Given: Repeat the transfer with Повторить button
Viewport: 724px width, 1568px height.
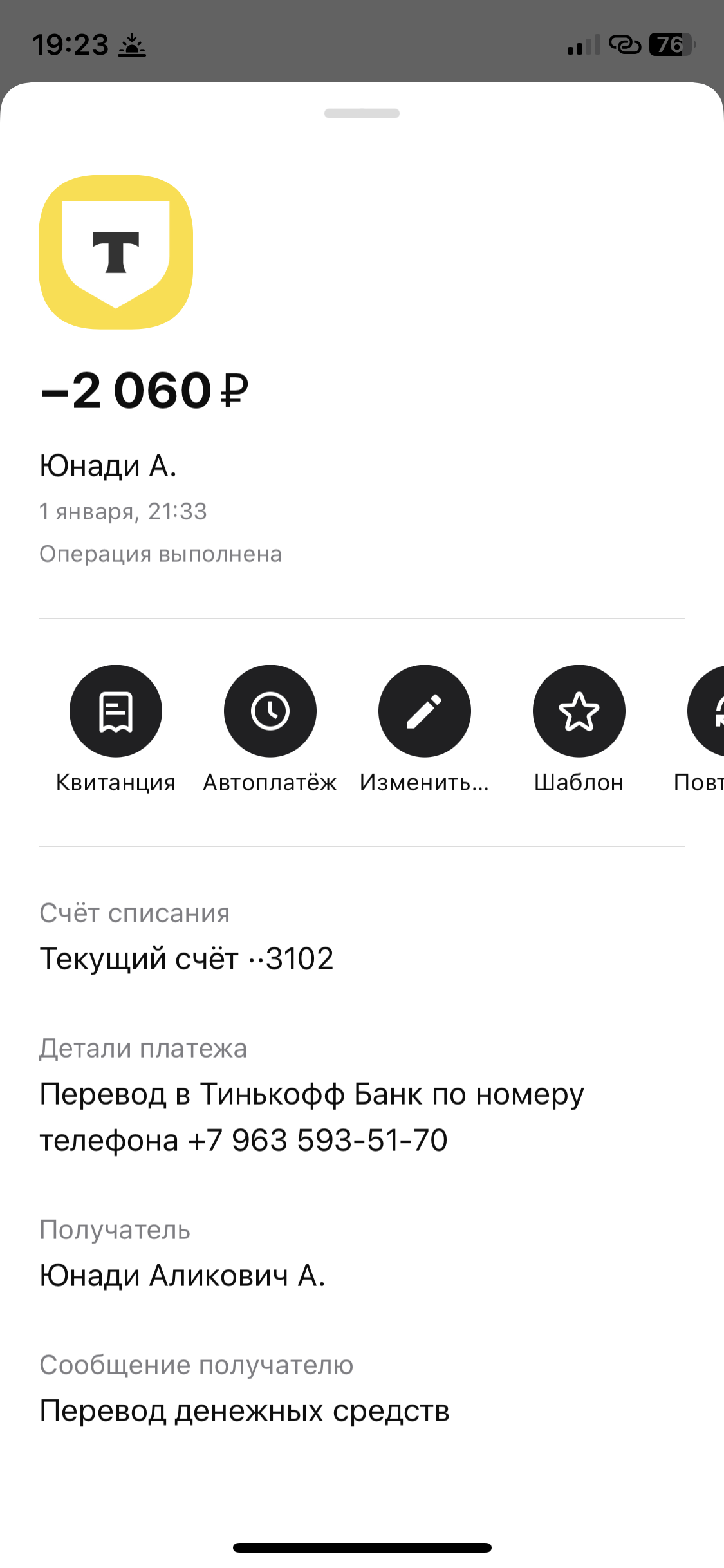Looking at the screenshot, I should [x=708, y=711].
